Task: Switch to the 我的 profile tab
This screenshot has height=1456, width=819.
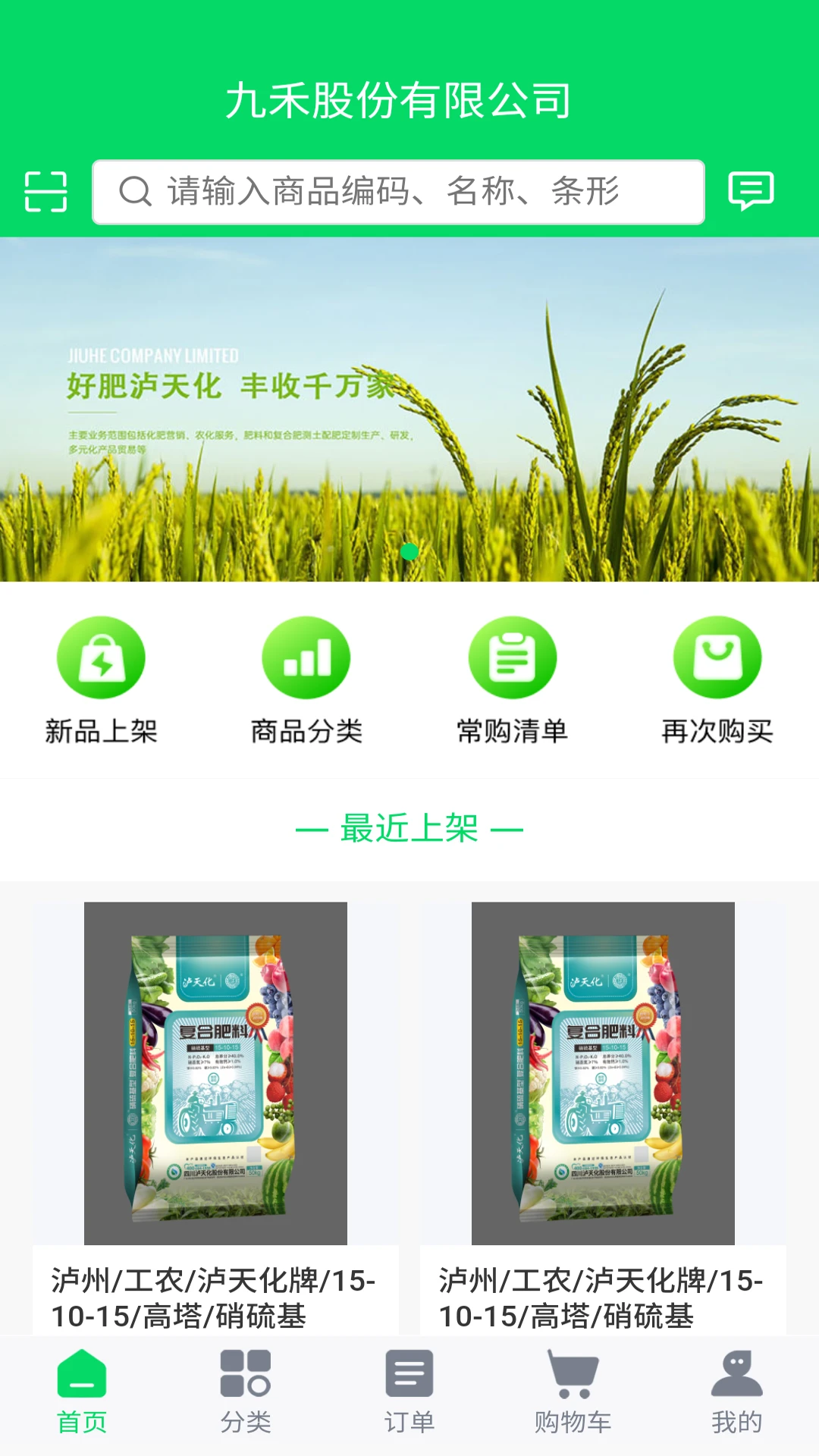Action: (736, 1392)
